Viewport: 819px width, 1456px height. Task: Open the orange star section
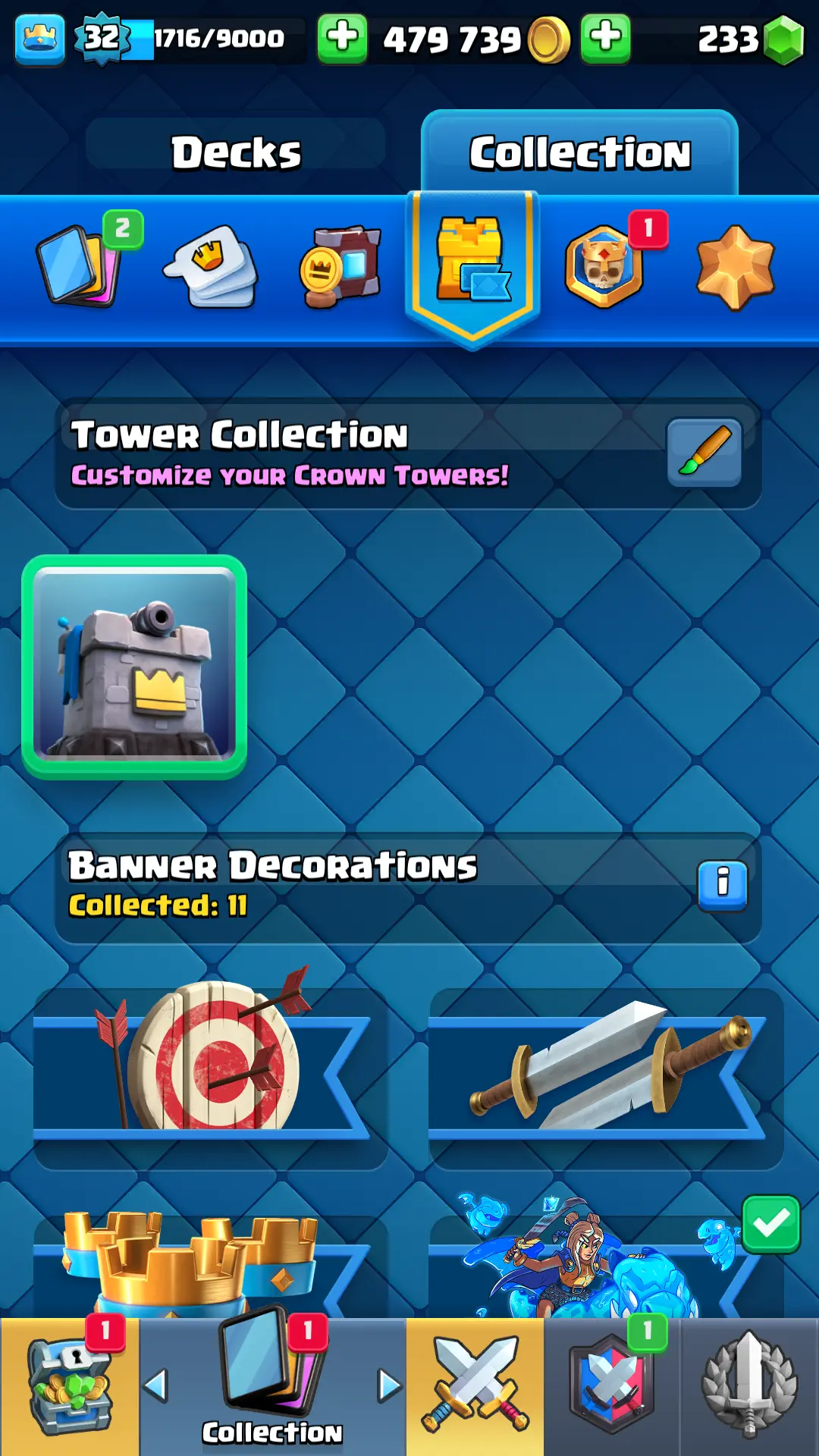tap(735, 267)
